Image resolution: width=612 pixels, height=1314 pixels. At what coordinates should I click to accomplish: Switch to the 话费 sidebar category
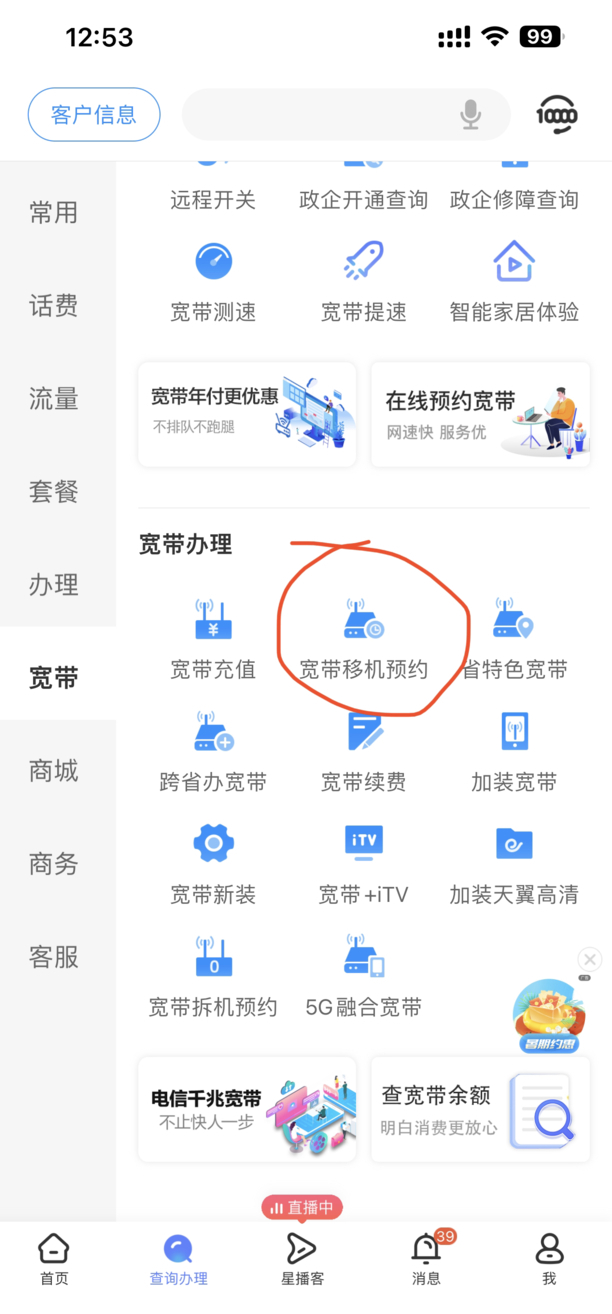coord(54,306)
